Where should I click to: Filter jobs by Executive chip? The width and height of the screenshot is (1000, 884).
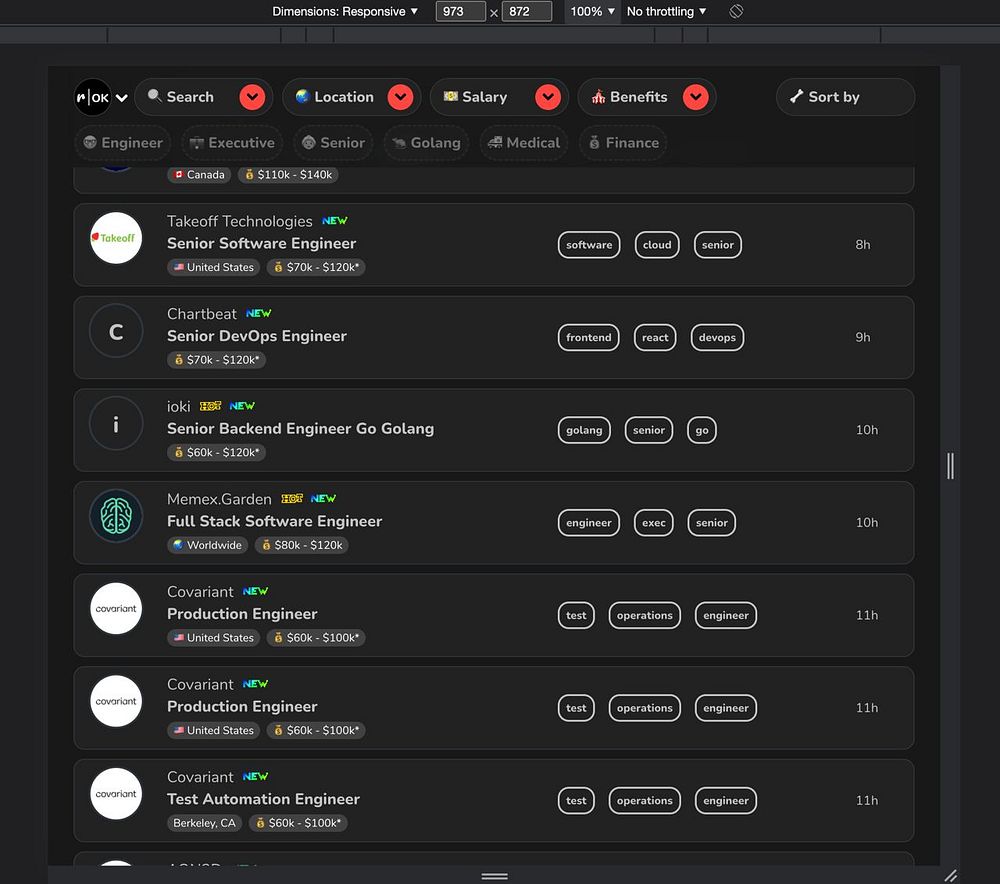[232, 143]
